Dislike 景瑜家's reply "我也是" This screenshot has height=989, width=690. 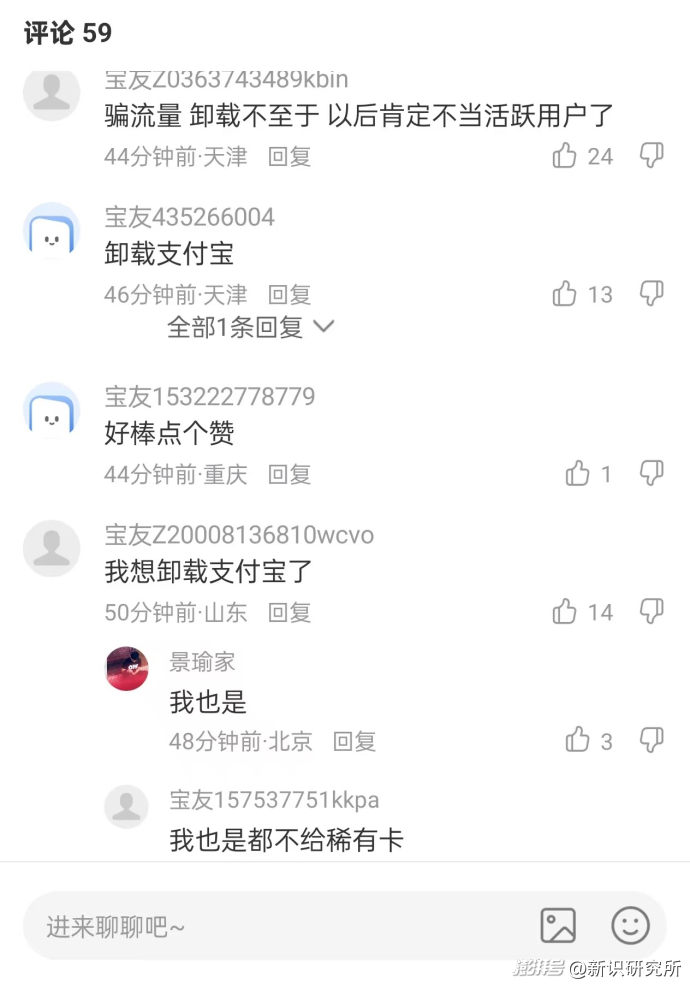(x=652, y=740)
